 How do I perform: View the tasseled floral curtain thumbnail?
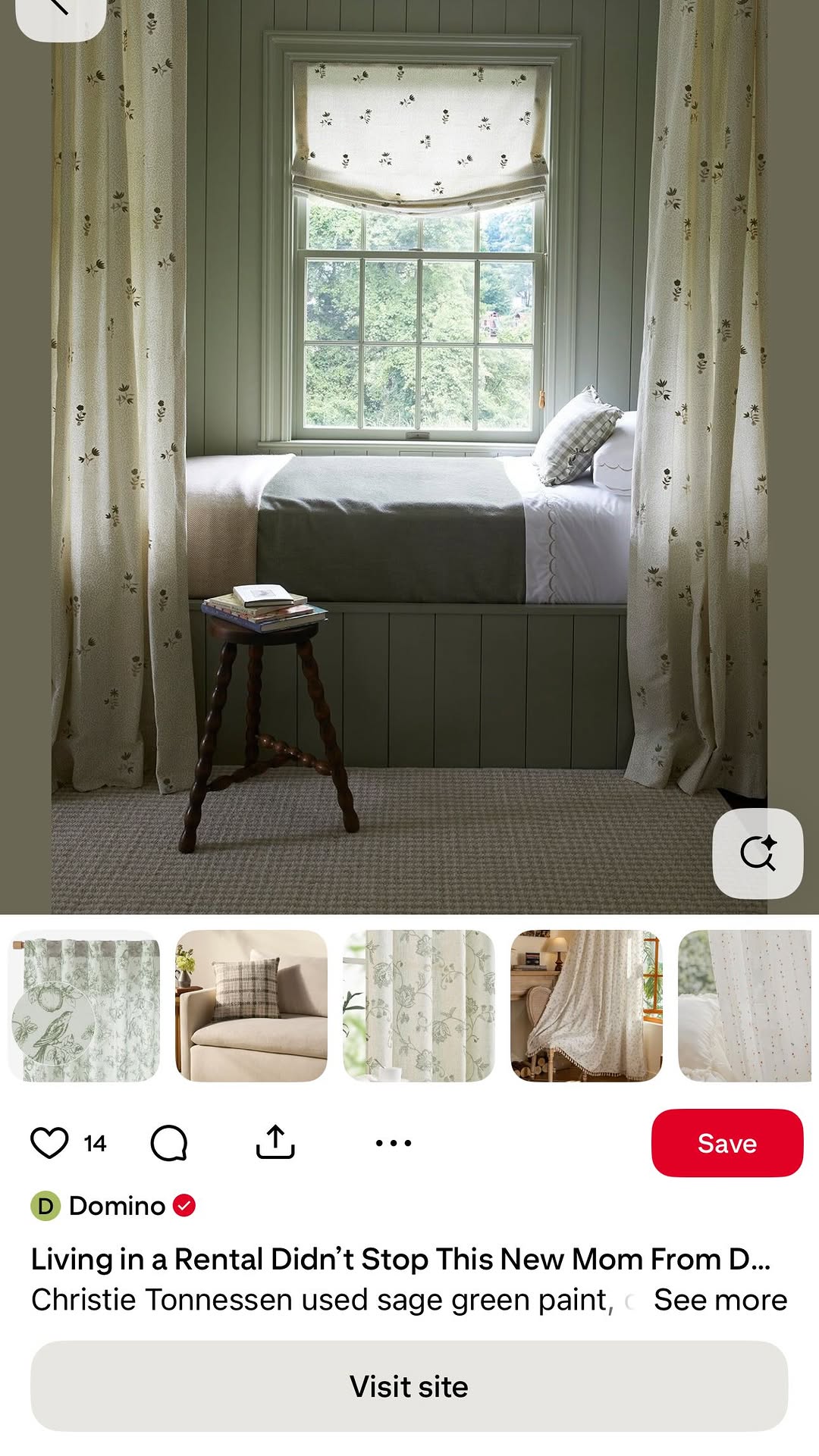pyautogui.click(x=586, y=1006)
